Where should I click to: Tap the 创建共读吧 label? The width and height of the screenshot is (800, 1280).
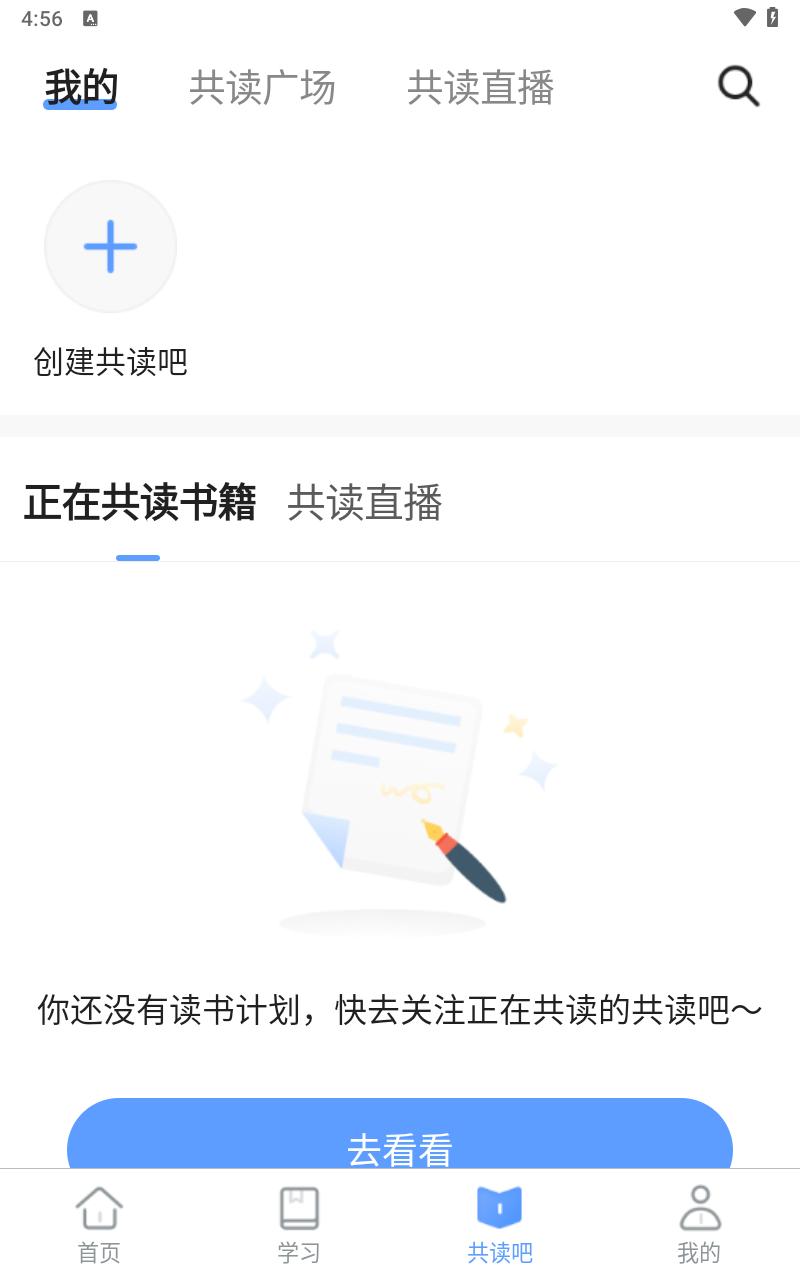click(110, 362)
